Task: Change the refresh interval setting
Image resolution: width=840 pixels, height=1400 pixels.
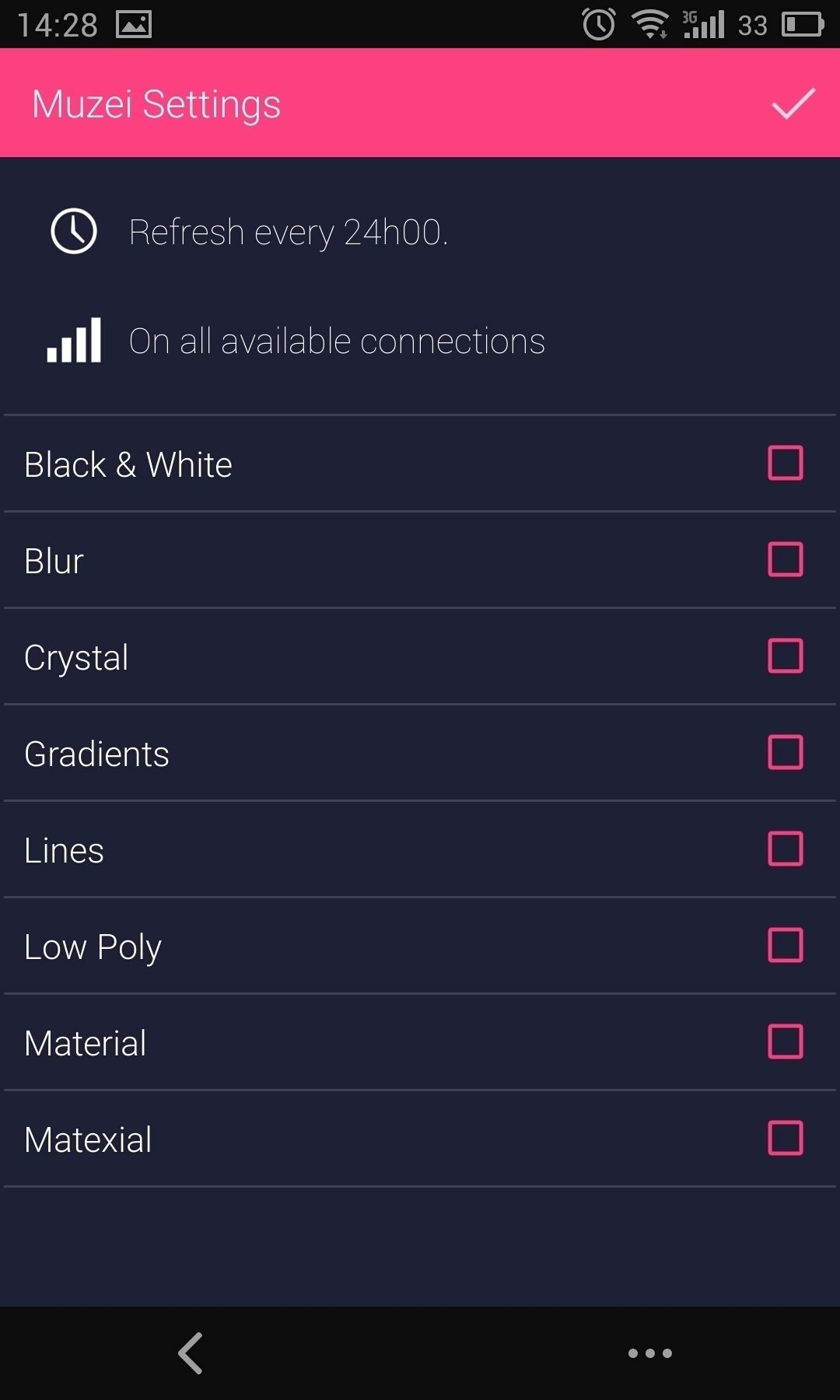Action: (x=288, y=232)
